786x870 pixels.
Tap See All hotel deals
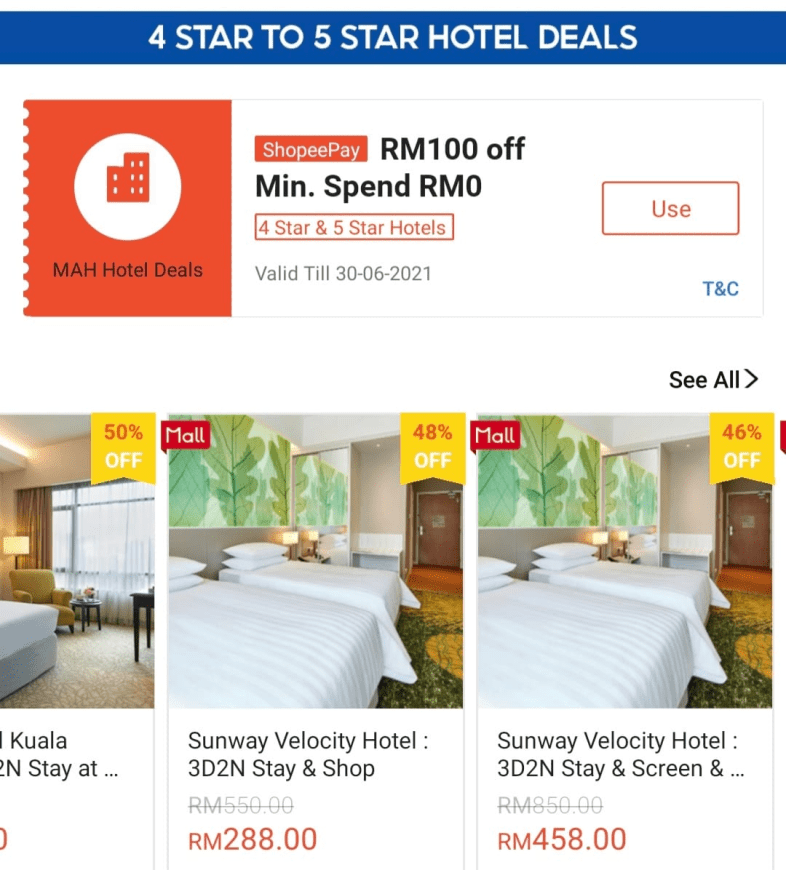(713, 380)
